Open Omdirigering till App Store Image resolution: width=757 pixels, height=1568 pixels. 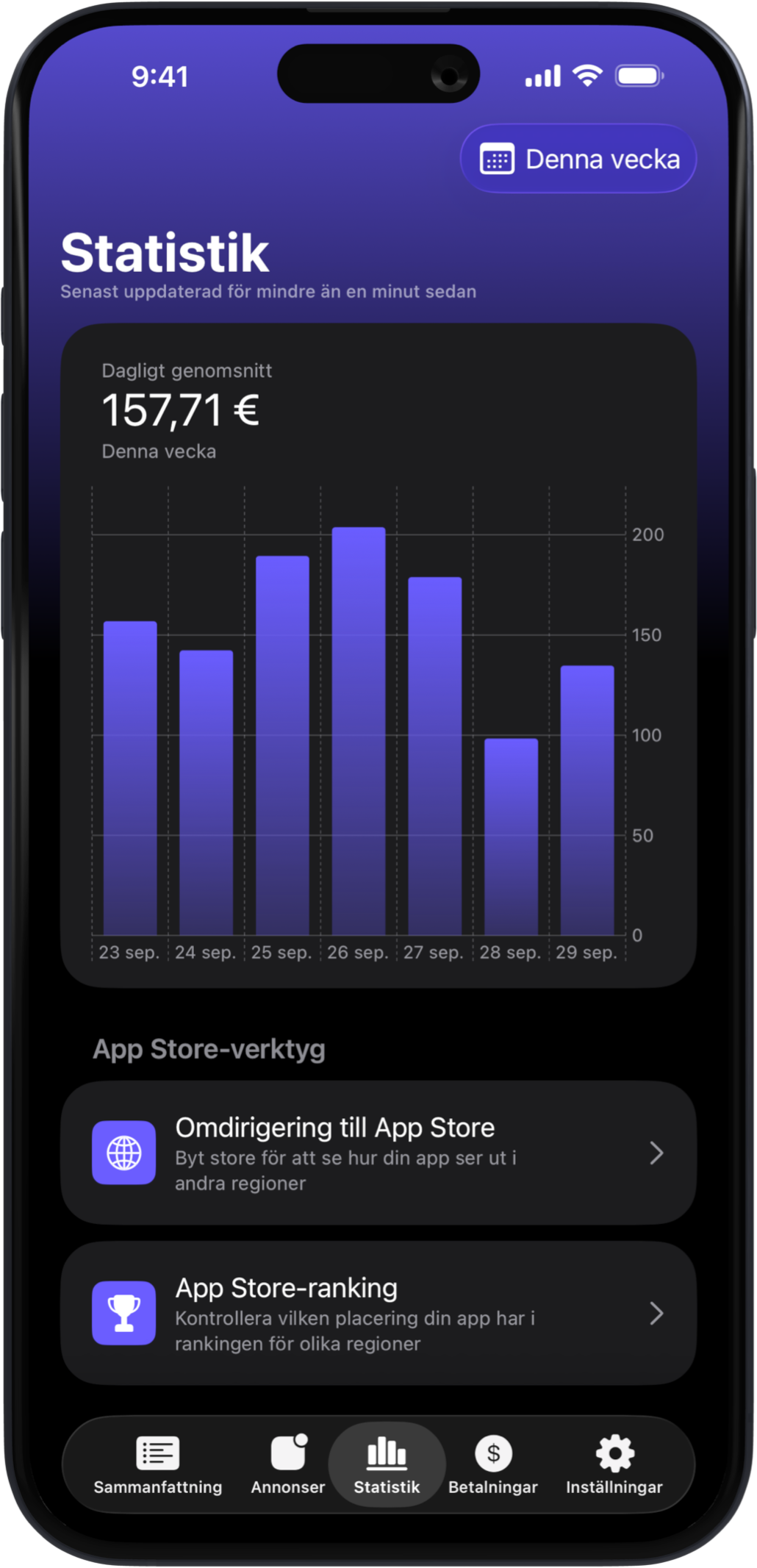[x=378, y=1153]
